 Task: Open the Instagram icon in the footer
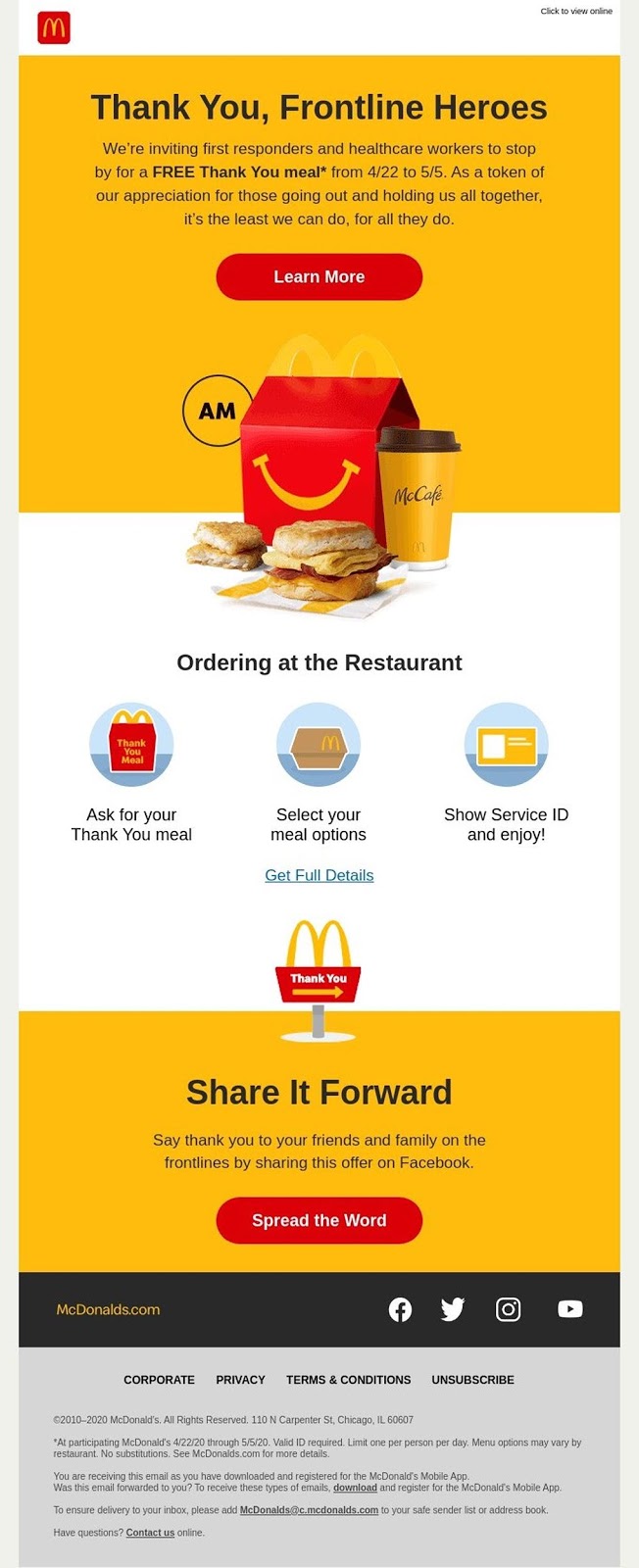tap(509, 1309)
